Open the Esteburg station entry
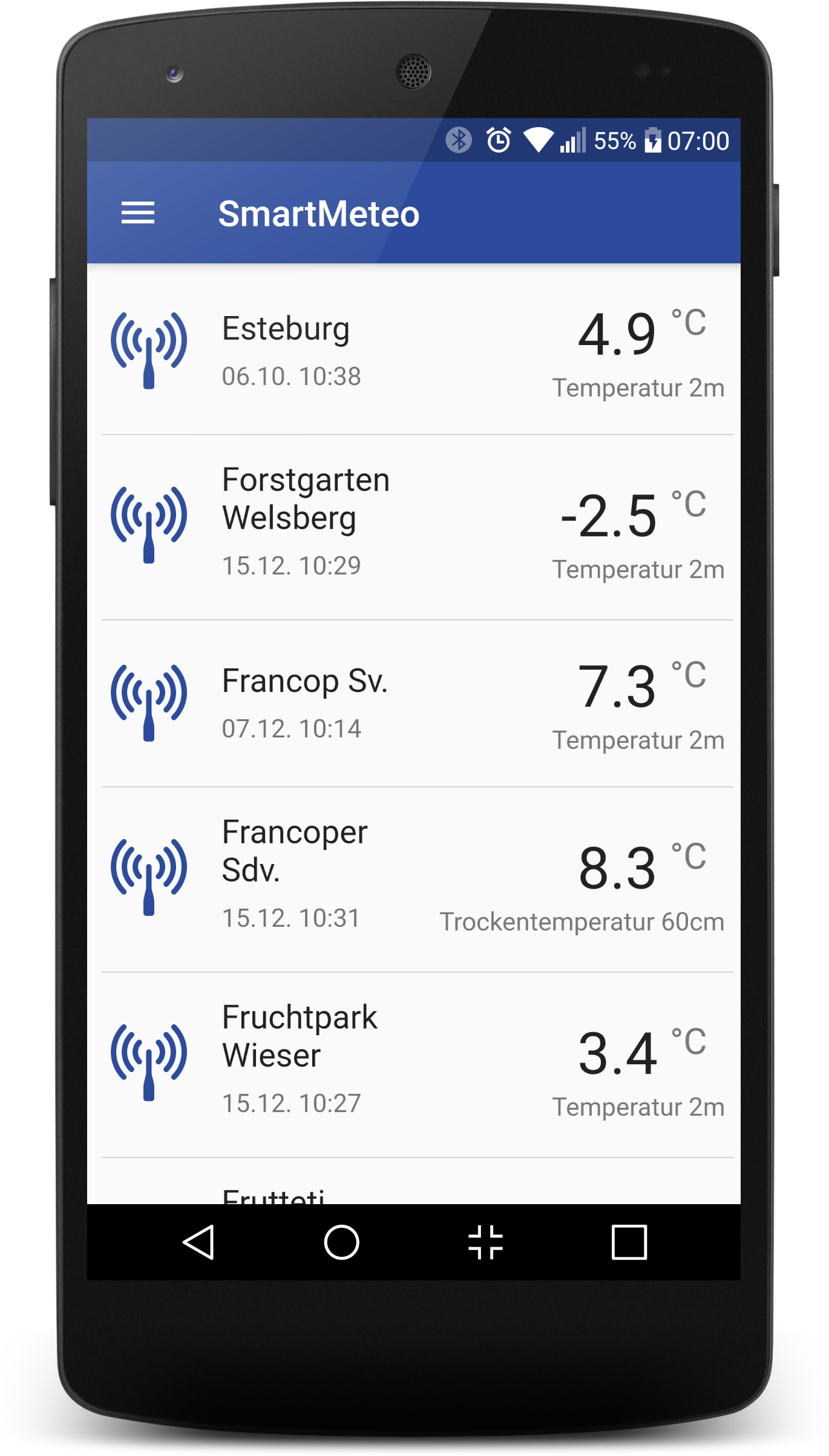829x1456 pixels. [414, 351]
